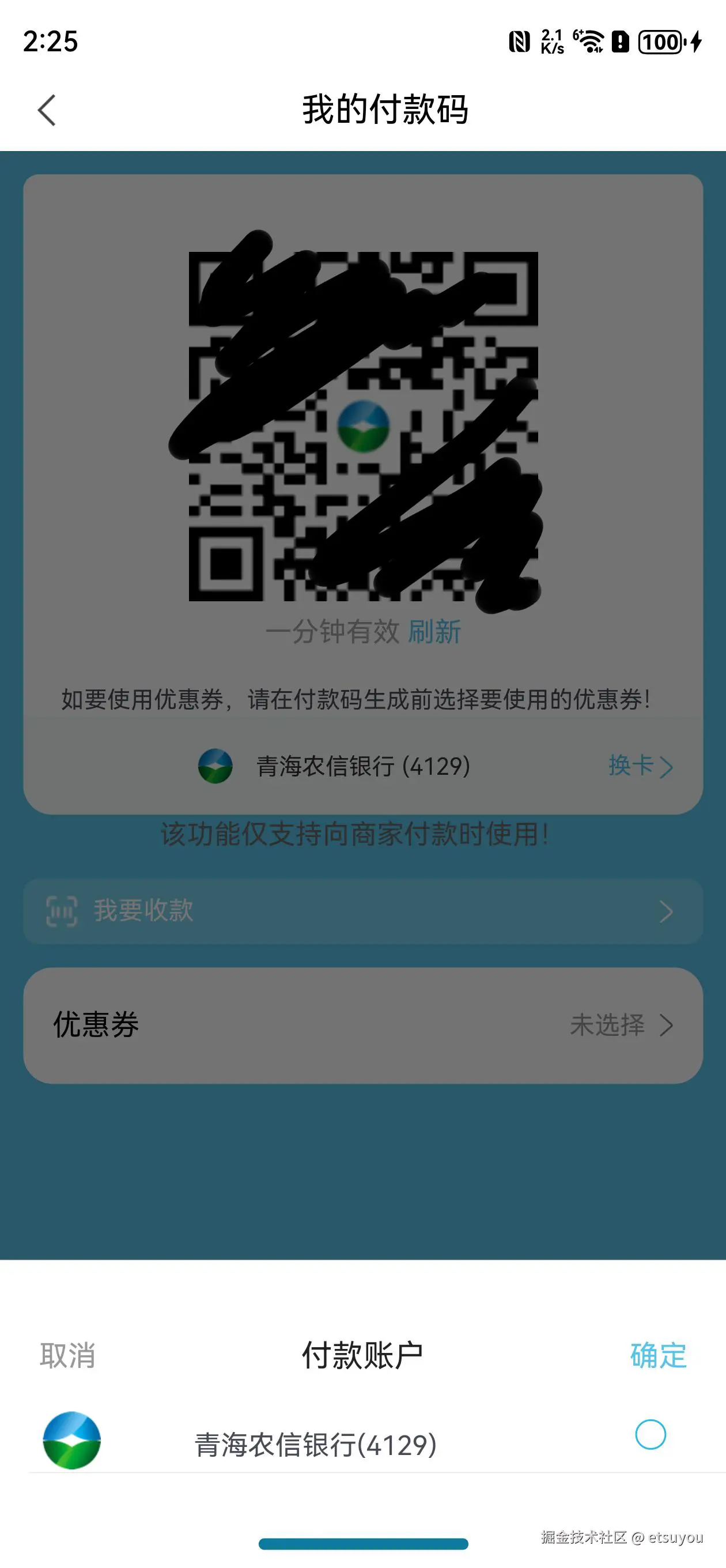
Task: Confirm payment account with 确定
Action: point(658,1355)
